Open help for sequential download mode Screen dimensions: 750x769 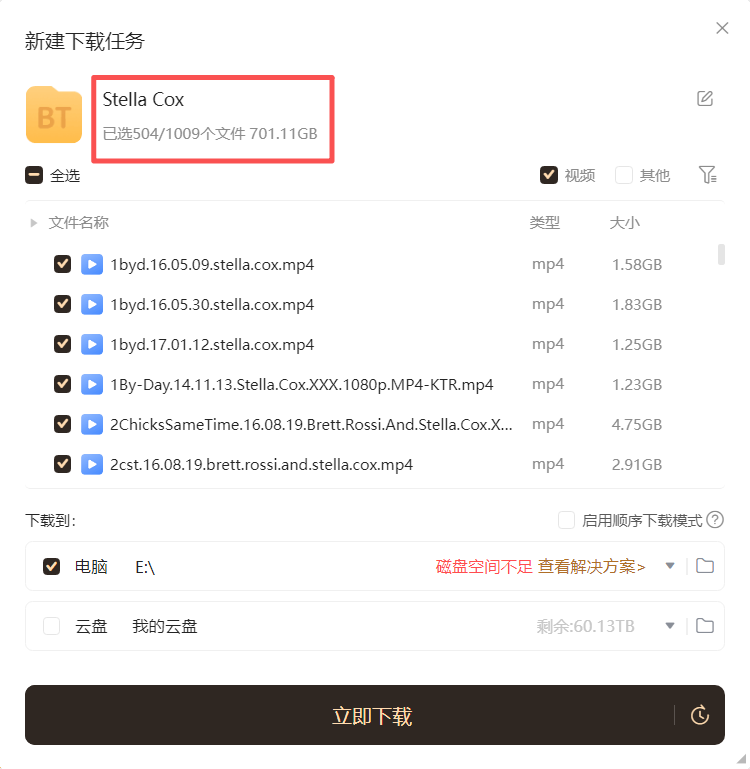(715, 520)
